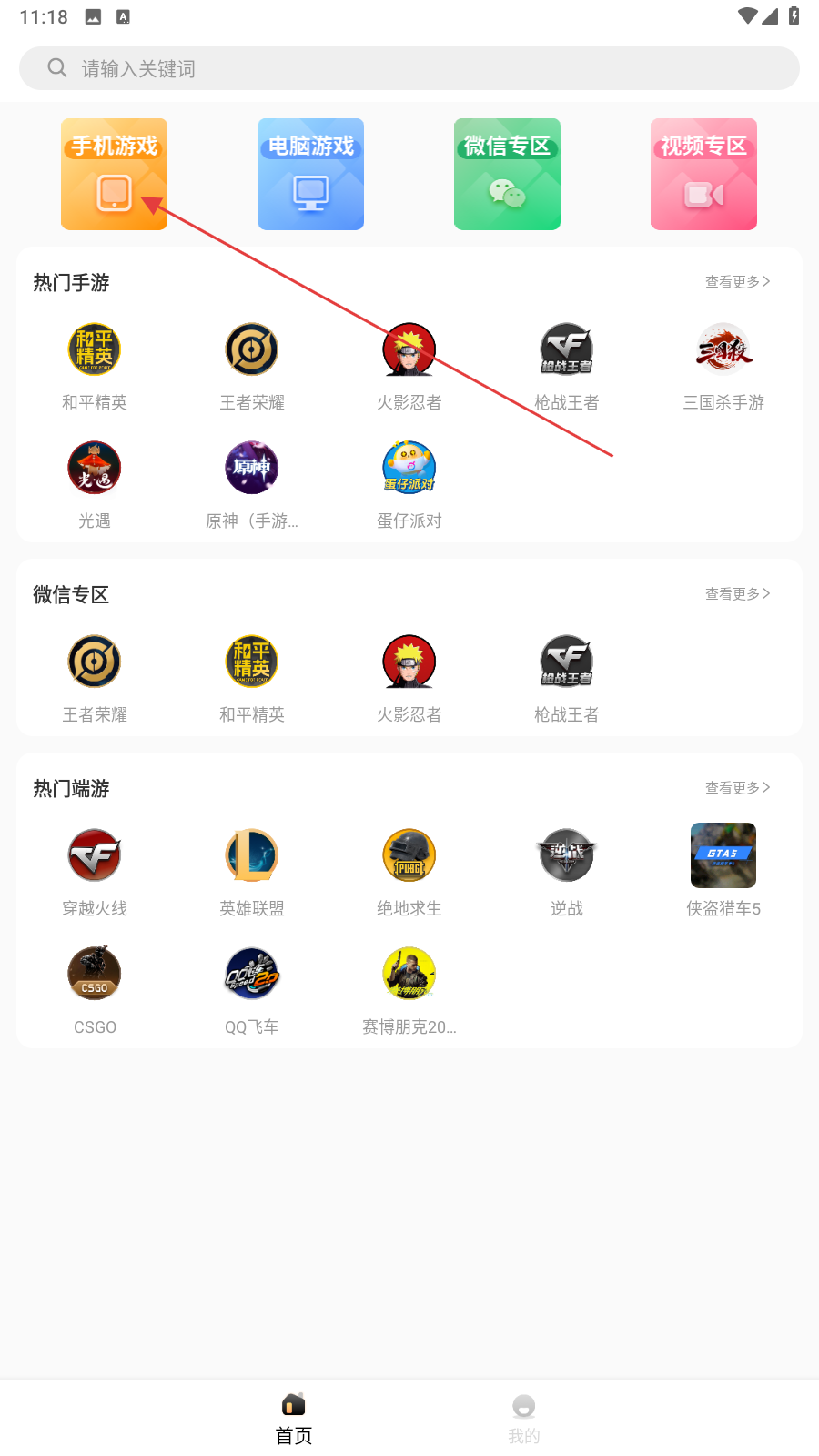The width and height of the screenshot is (819, 1456).
Task: Select 英雄联盟 game
Action: pyautogui.click(x=252, y=871)
